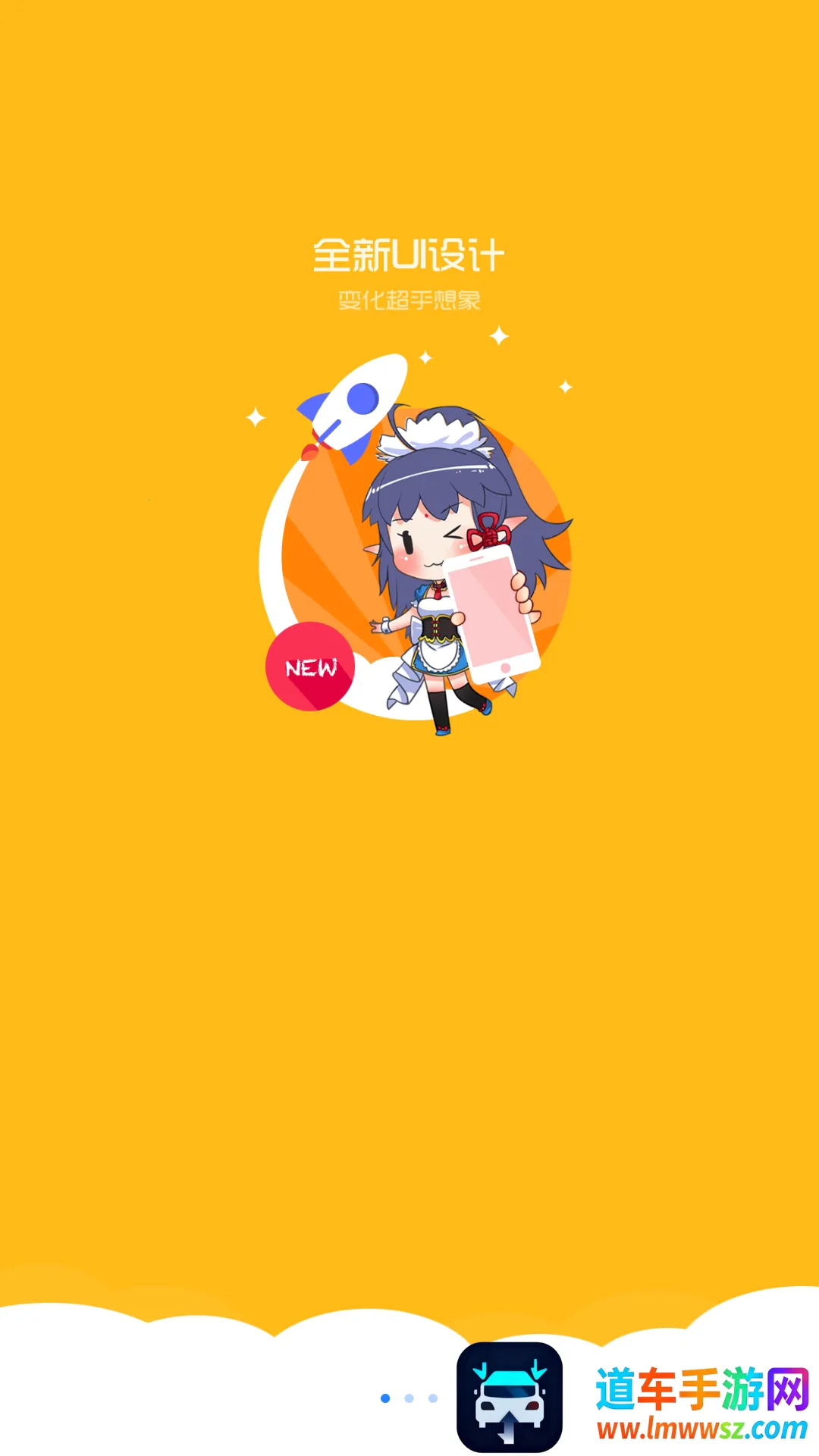
Task: Jump to the third page indicator dot
Action: [433, 1398]
